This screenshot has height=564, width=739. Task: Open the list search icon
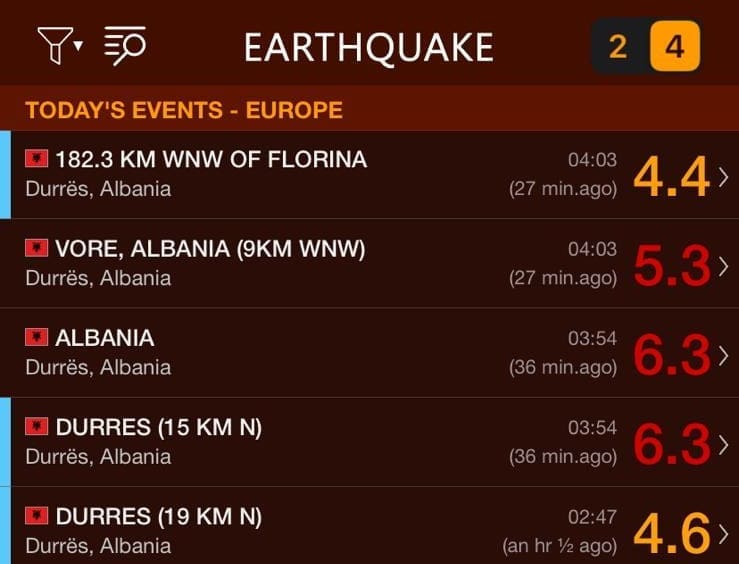click(125, 45)
